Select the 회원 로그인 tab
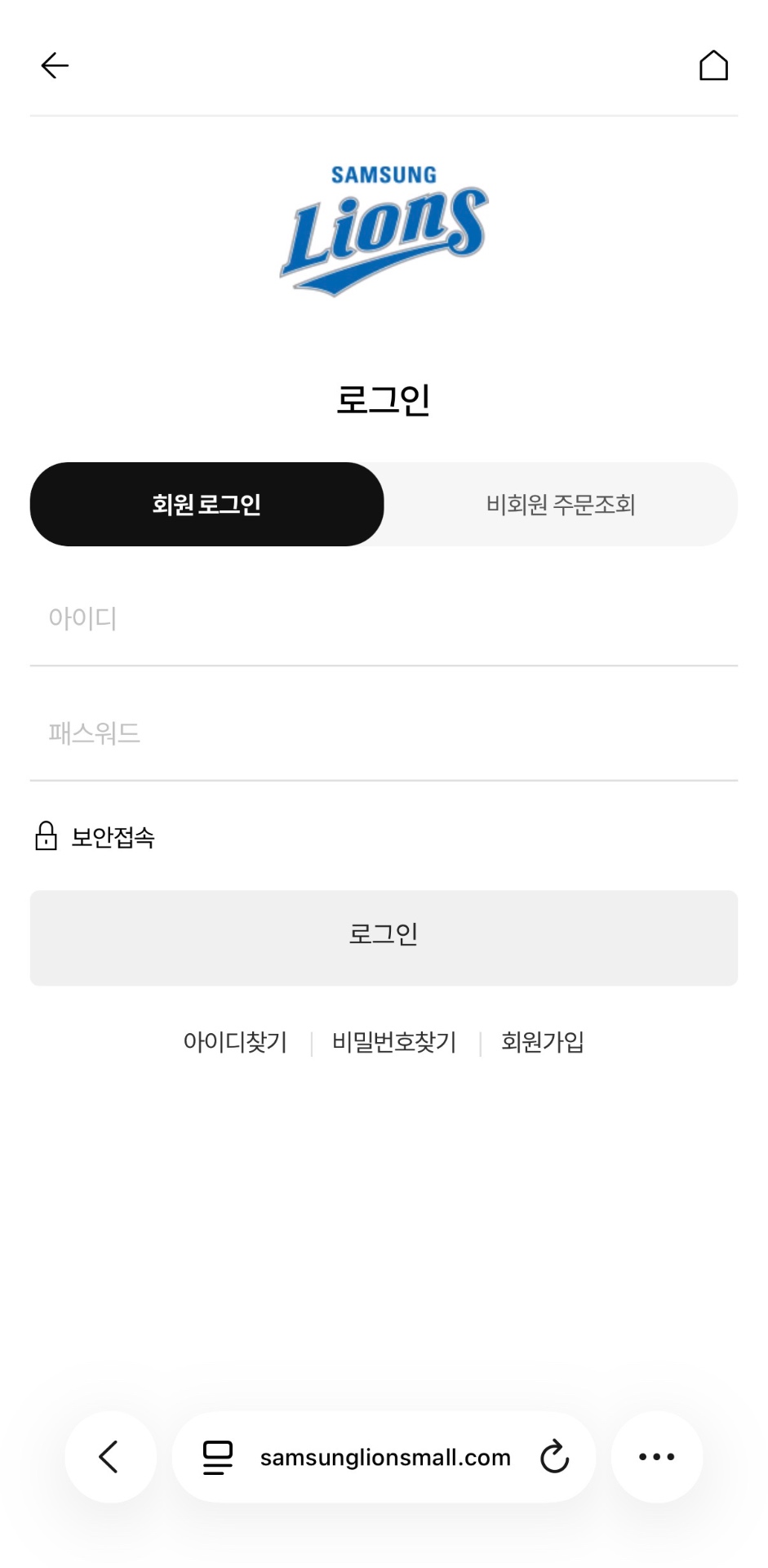 point(206,504)
